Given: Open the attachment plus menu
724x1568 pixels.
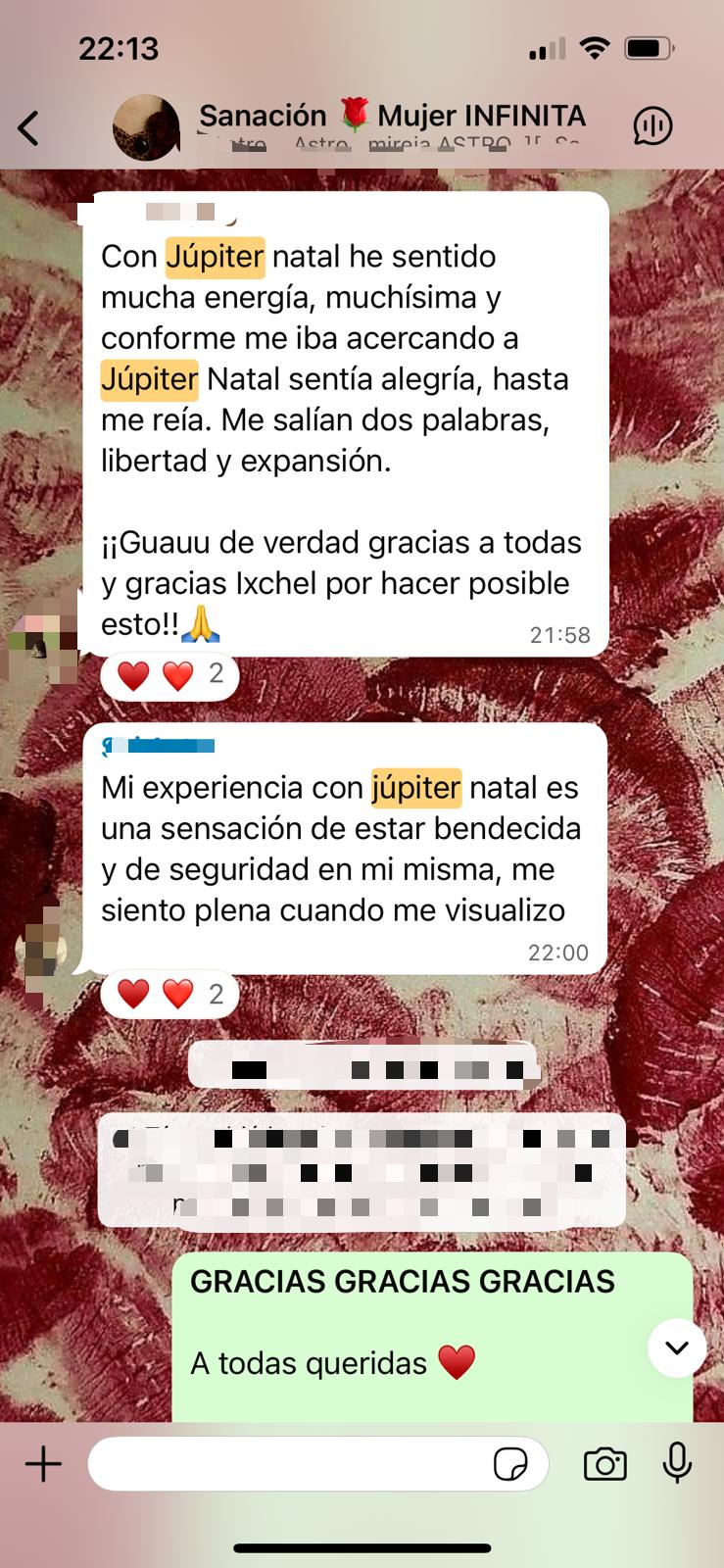Looking at the screenshot, I should click(43, 1464).
